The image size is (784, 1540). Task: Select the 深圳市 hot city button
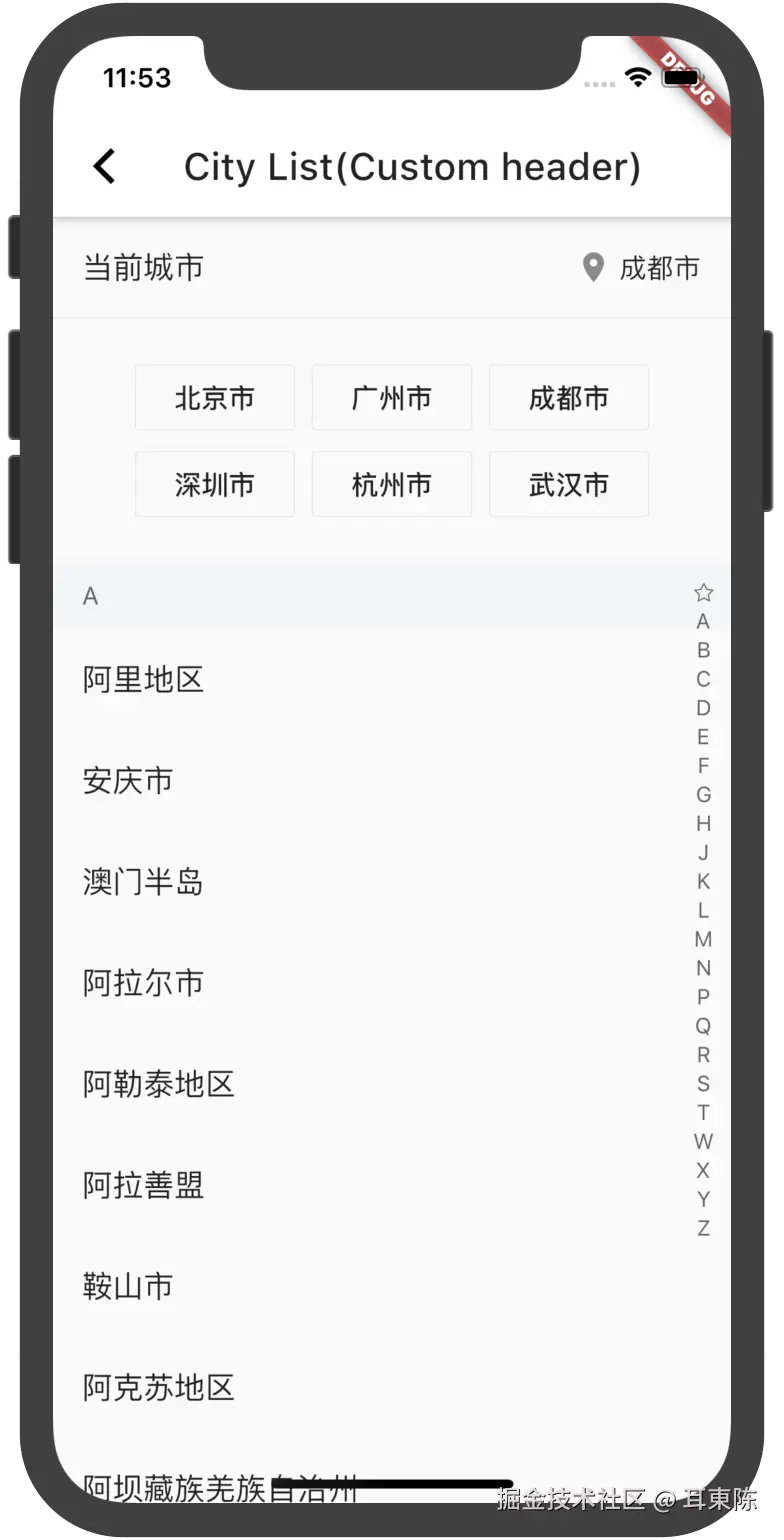point(215,485)
